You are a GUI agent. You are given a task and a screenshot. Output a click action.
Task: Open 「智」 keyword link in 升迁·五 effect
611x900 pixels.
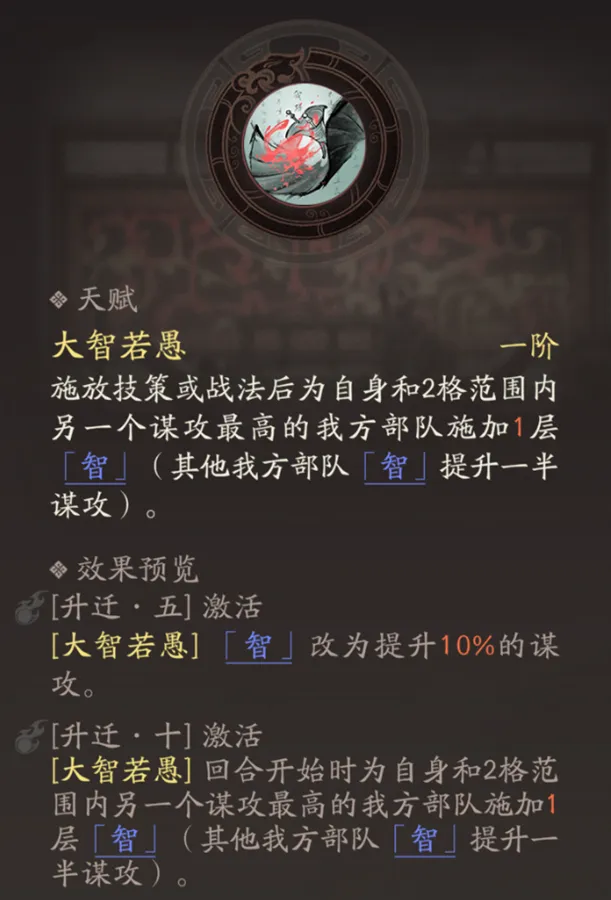[x=258, y=647]
